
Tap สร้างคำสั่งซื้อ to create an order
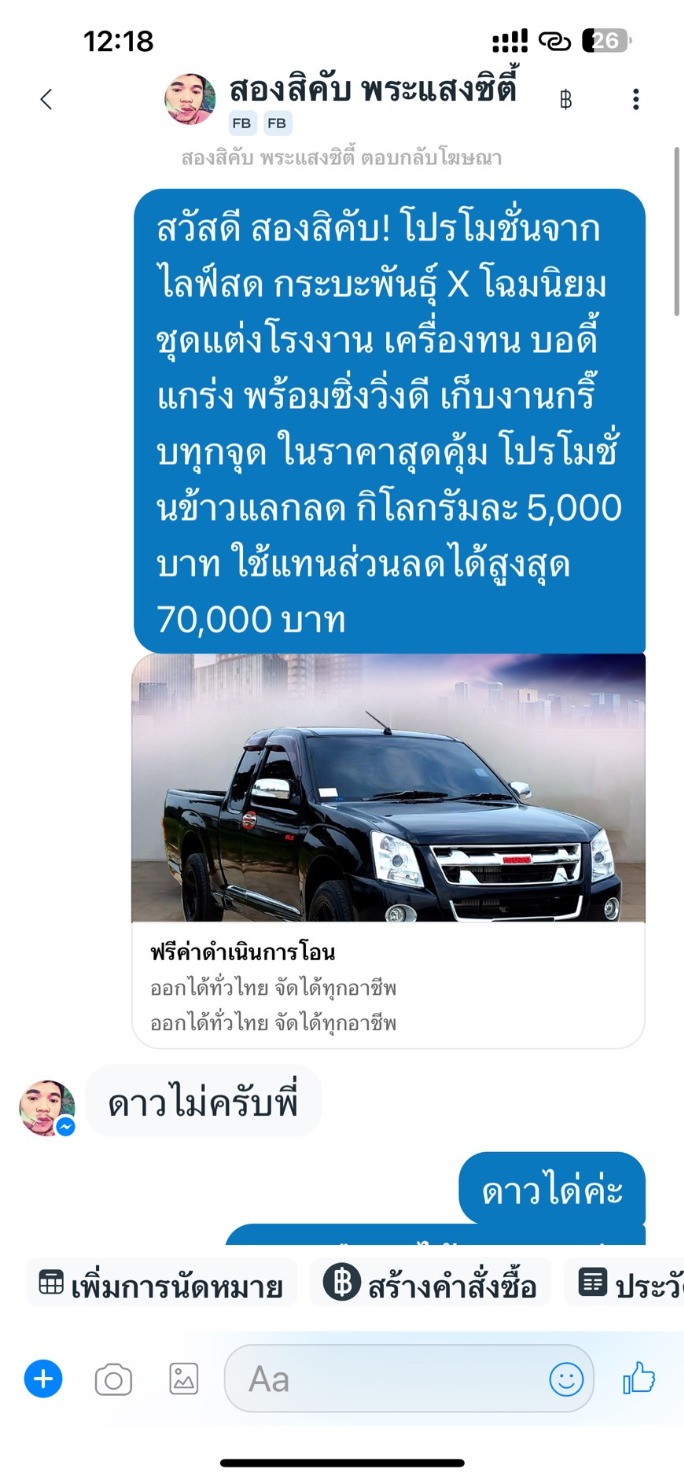tap(431, 1284)
